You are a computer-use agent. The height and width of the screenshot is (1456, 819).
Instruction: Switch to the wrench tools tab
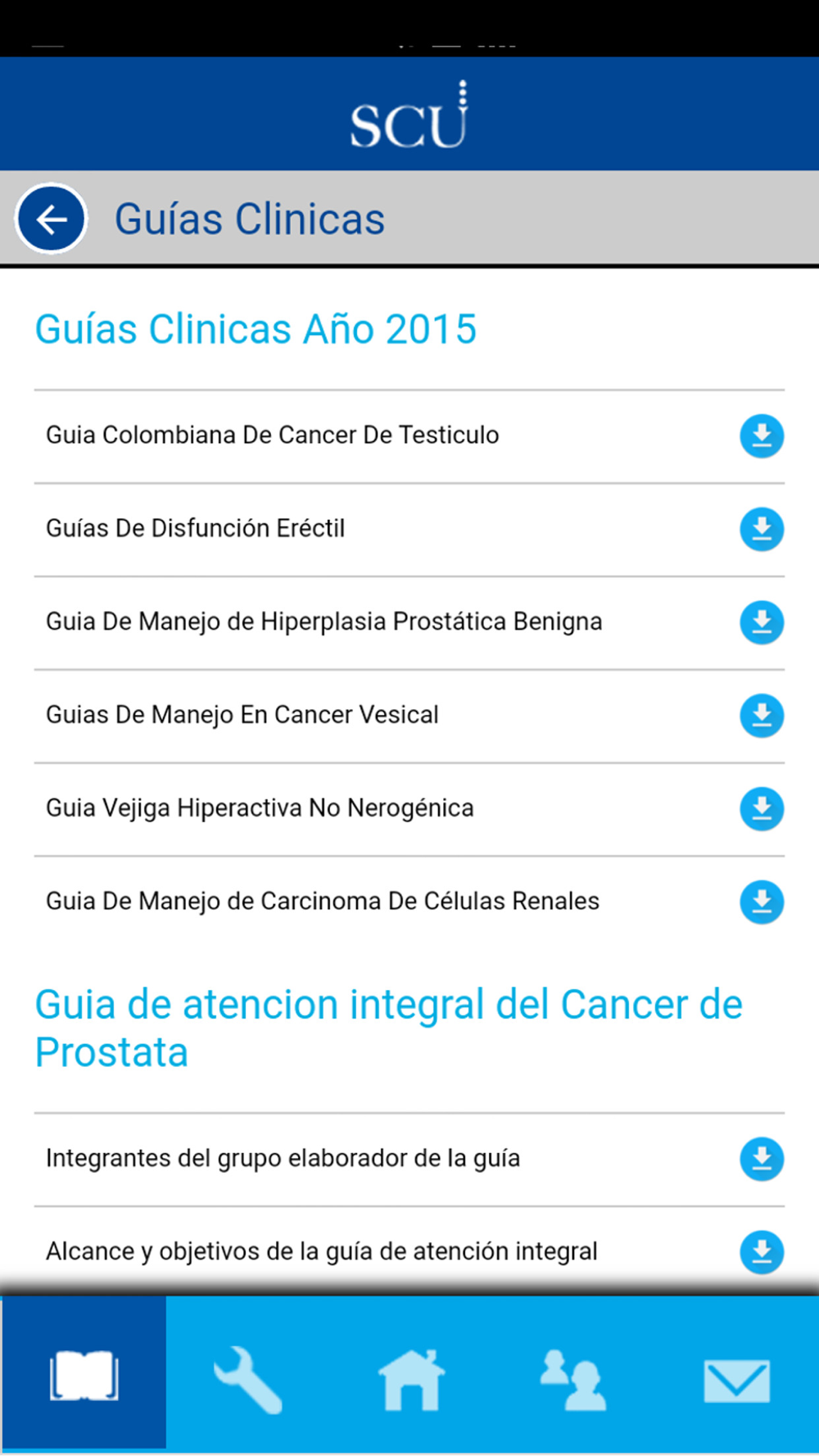(247, 1379)
